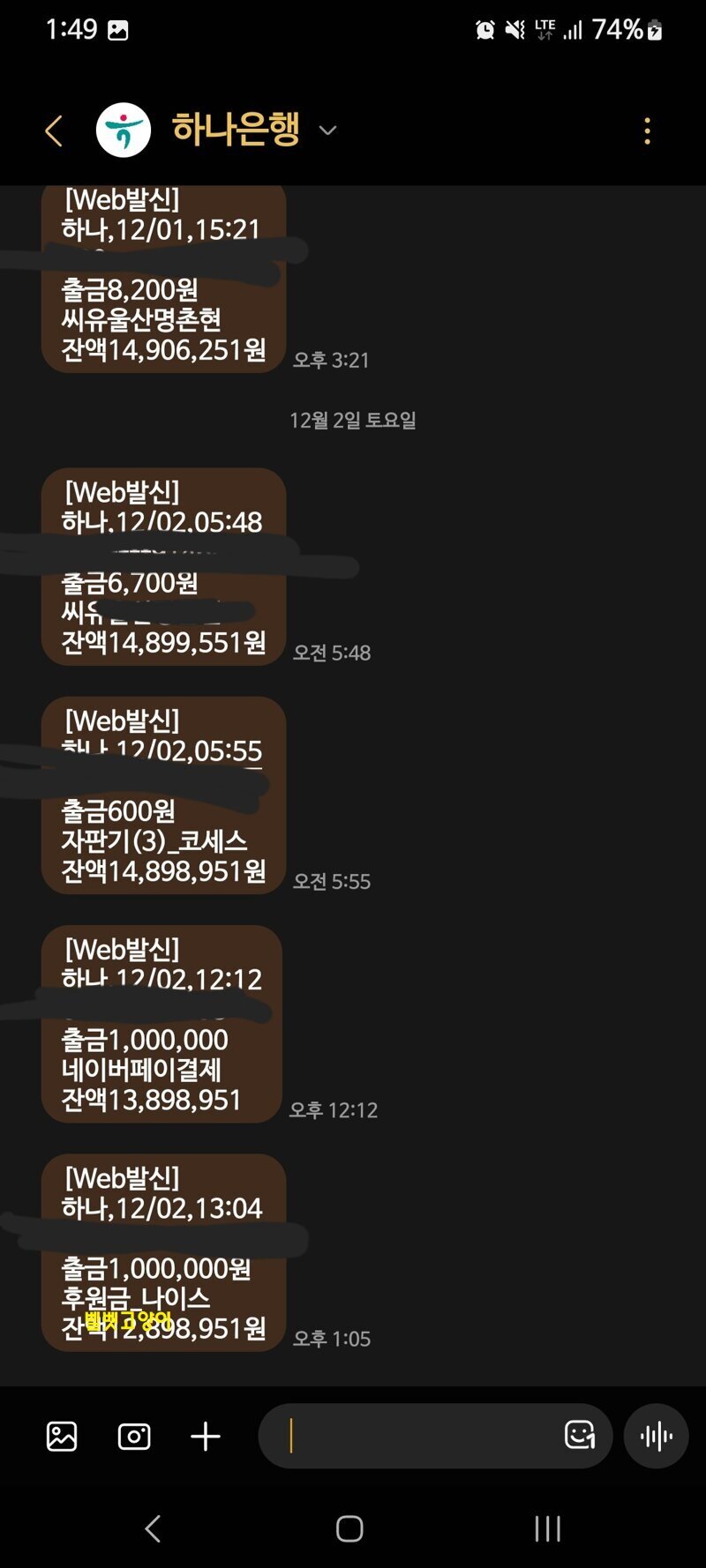706x1568 pixels.
Task: Open the camera to attach a photo
Action: coord(134,1437)
